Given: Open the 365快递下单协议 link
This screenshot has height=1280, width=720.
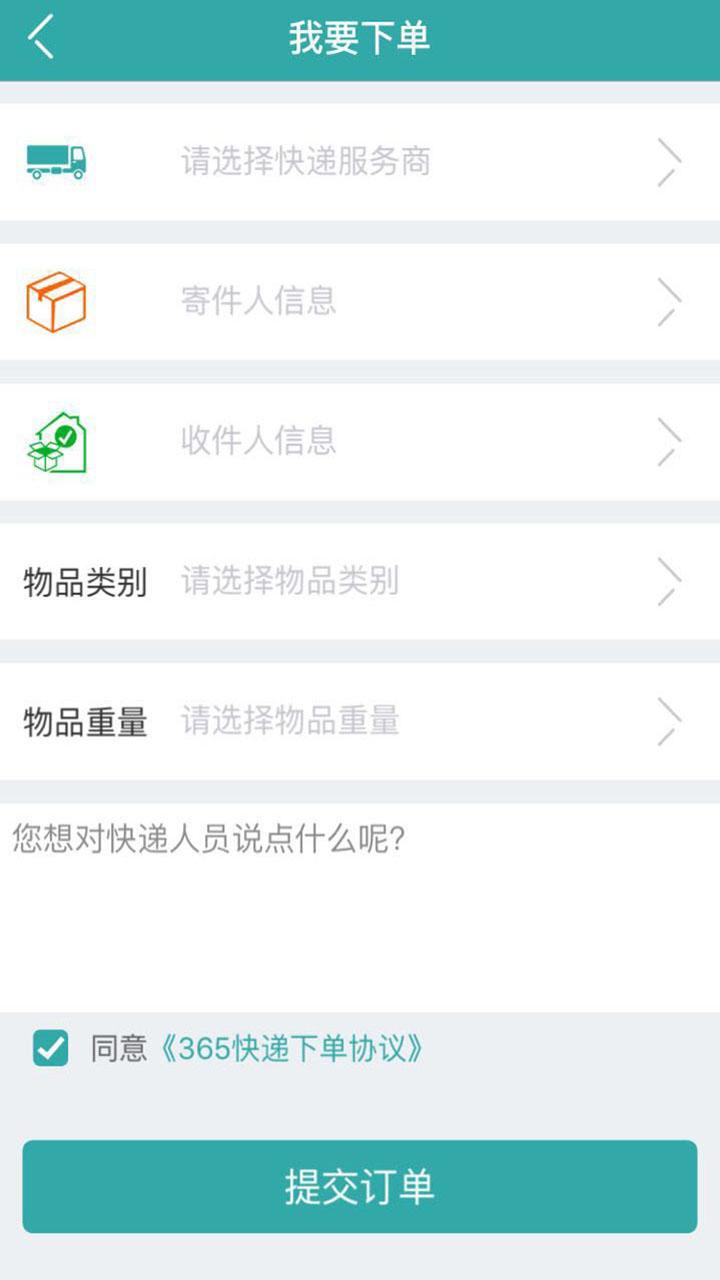Looking at the screenshot, I should coord(291,1049).
